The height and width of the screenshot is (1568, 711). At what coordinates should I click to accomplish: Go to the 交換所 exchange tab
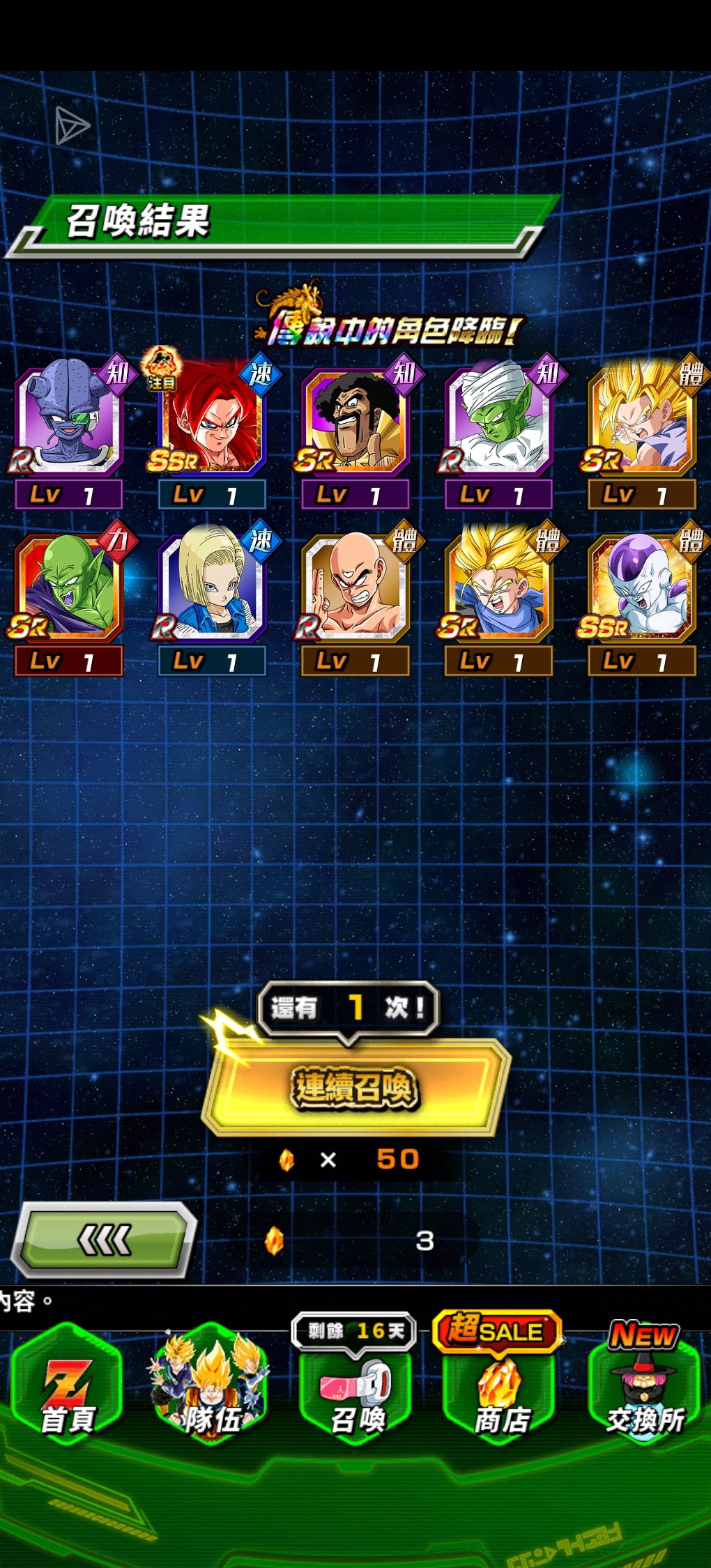pyautogui.click(x=644, y=1390)
